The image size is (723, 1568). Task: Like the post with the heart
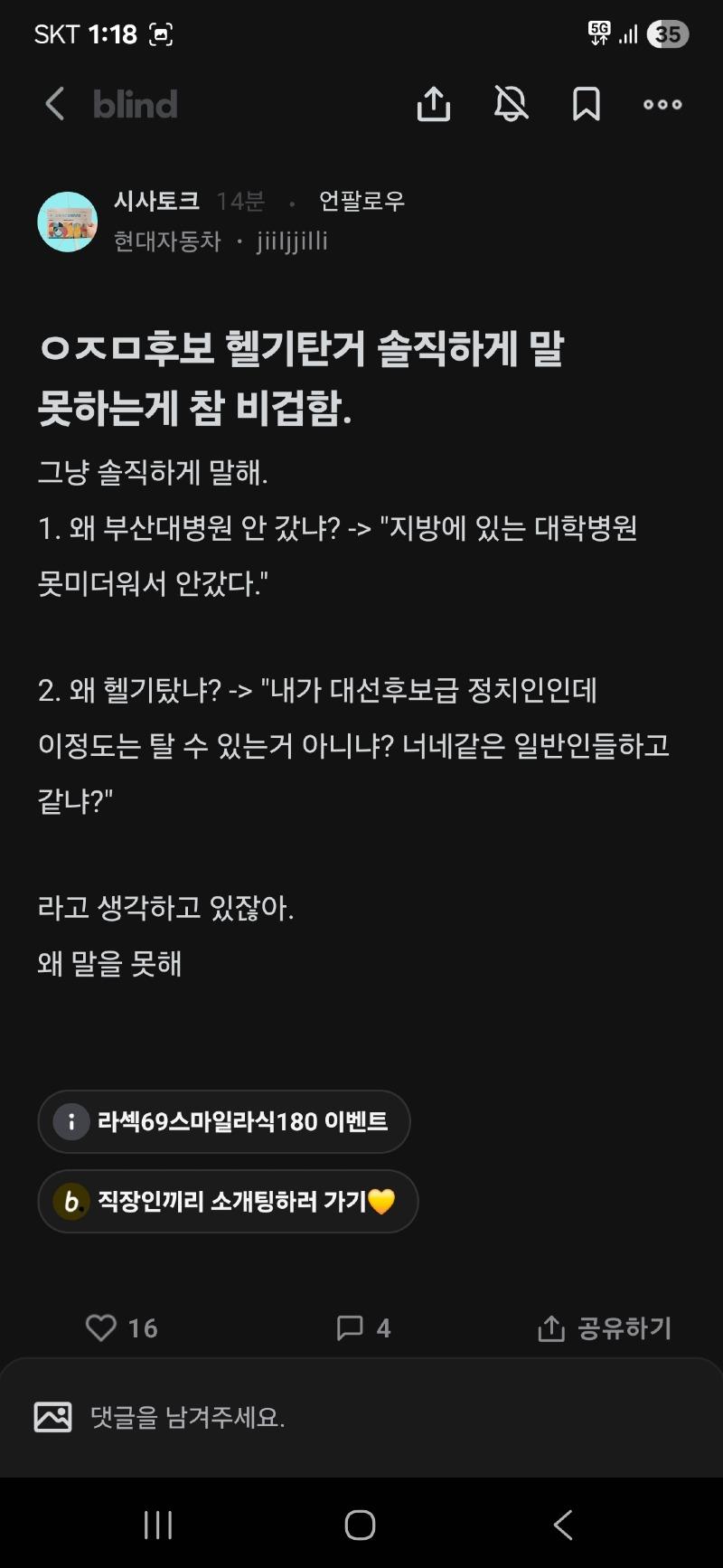(101, 1327)
